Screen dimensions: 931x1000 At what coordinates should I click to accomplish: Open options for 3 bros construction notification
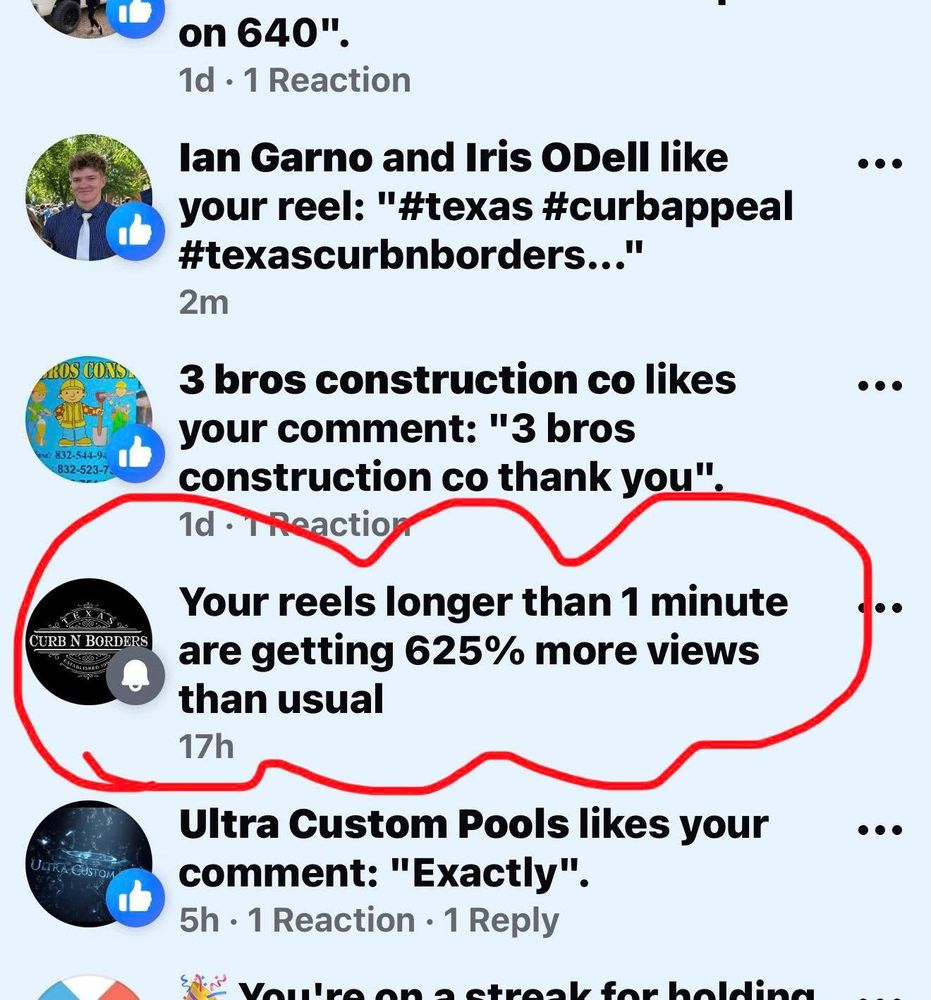click(880, 385)
